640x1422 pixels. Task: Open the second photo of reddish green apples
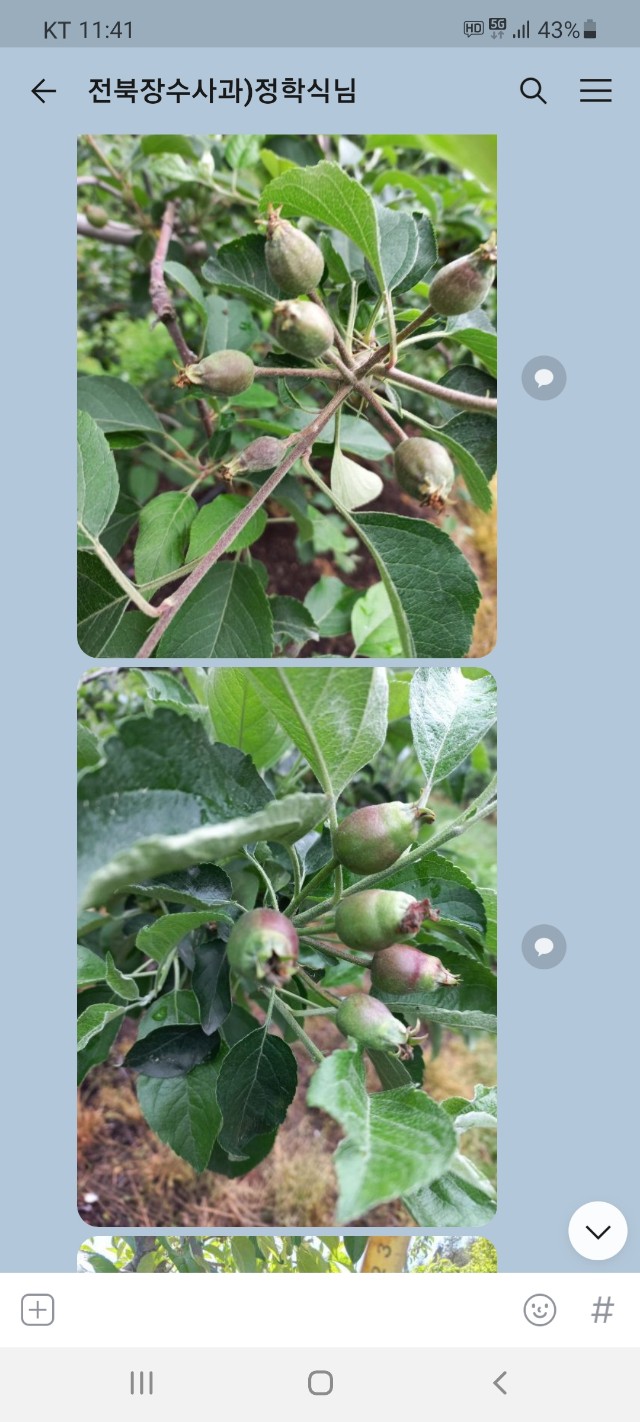[286, 946]
